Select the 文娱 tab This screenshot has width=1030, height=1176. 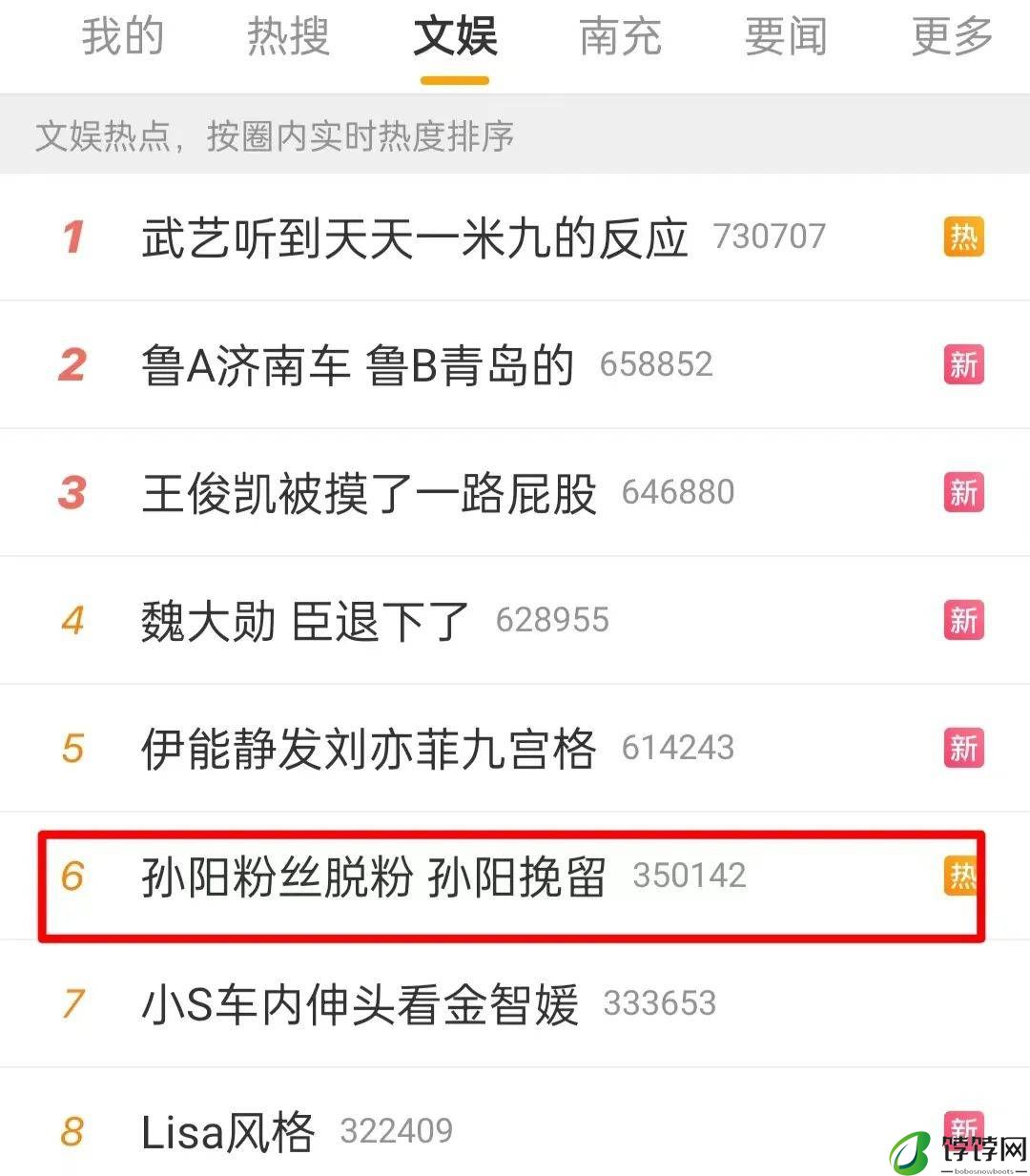point(455,38)
